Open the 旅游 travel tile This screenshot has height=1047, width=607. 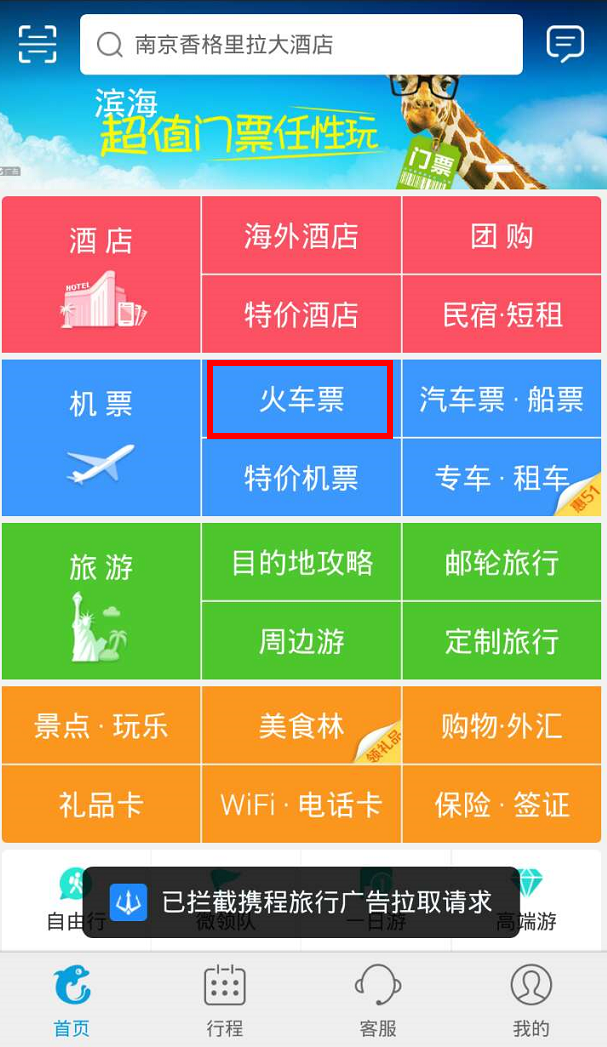(x=101, y=601)
